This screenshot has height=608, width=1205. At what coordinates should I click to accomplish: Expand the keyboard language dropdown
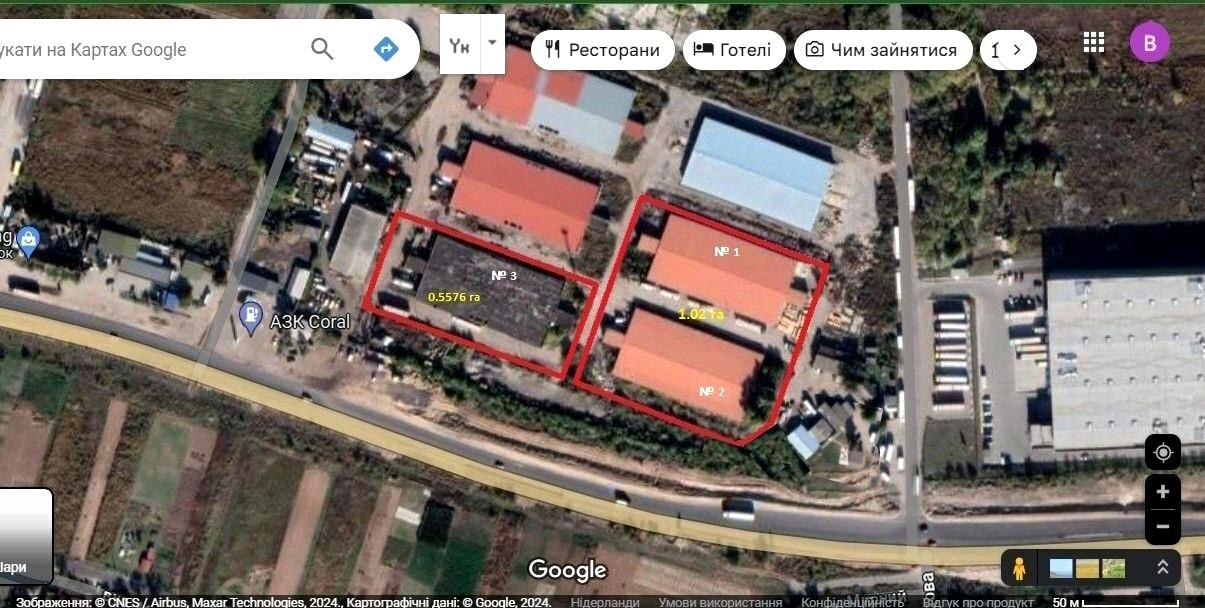point(491,44)
